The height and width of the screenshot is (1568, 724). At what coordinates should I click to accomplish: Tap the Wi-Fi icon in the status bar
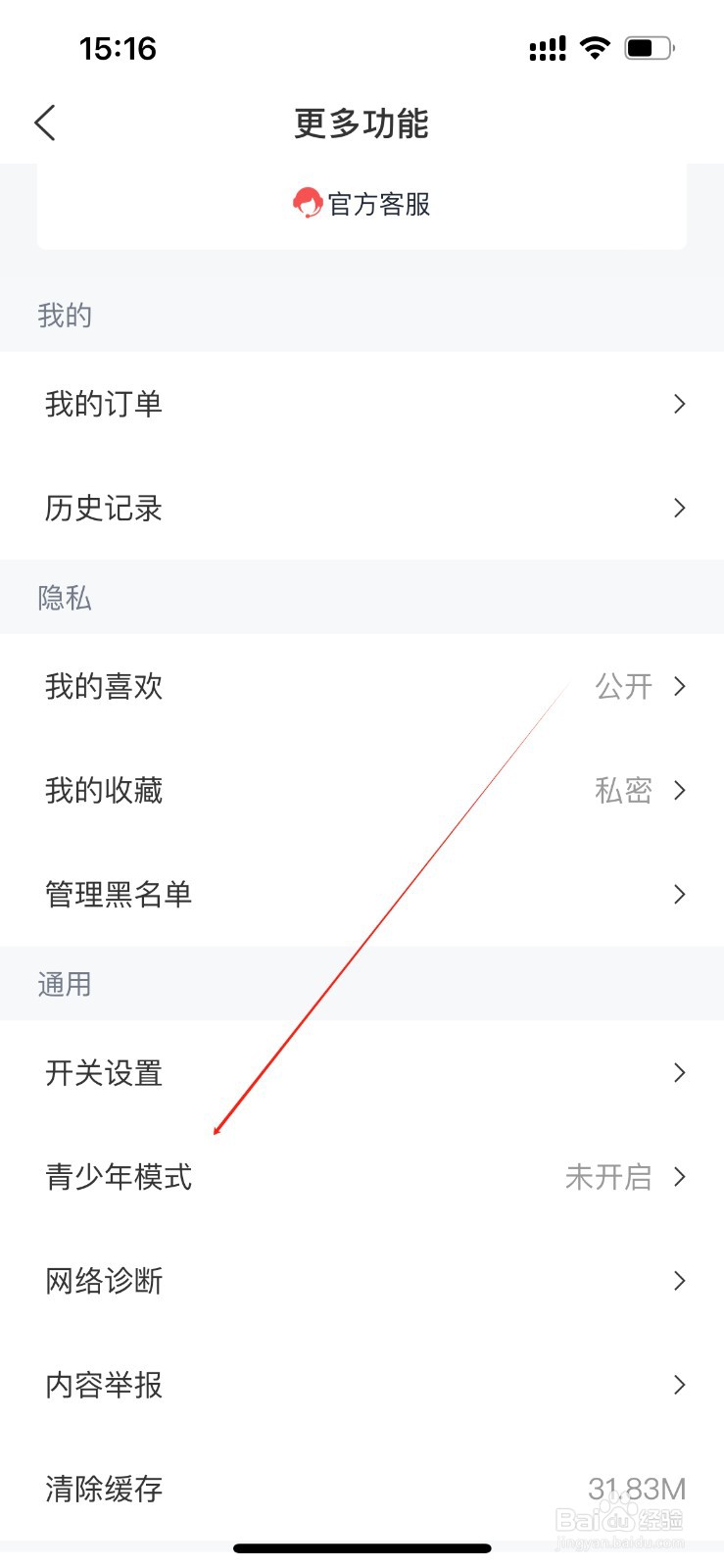click(x=594, y=46)
